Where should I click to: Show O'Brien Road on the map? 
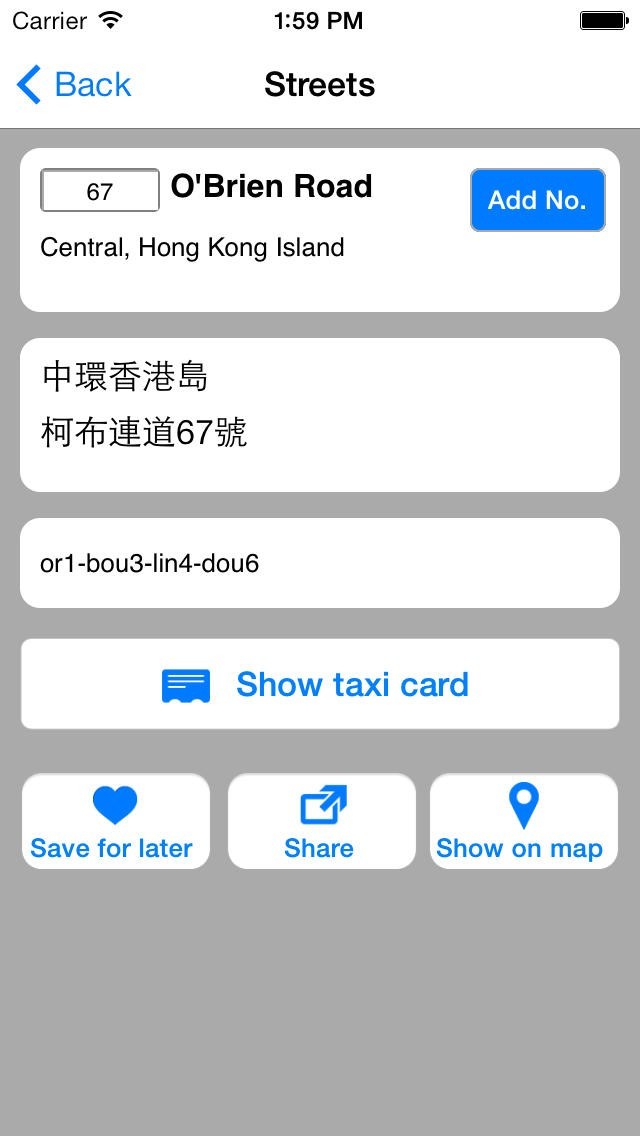tap(523, 821)
